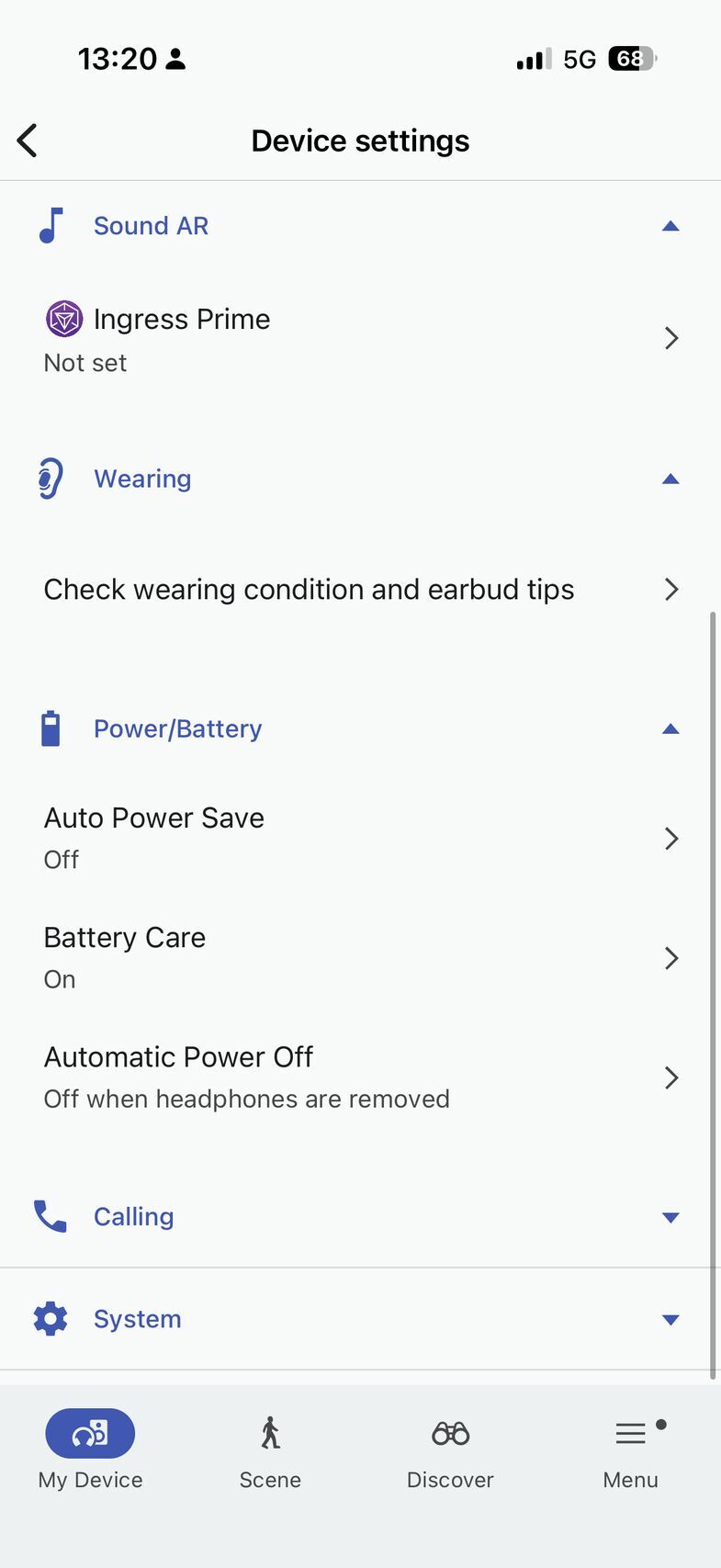
Task: Expand the System section
Action: 670,1319
